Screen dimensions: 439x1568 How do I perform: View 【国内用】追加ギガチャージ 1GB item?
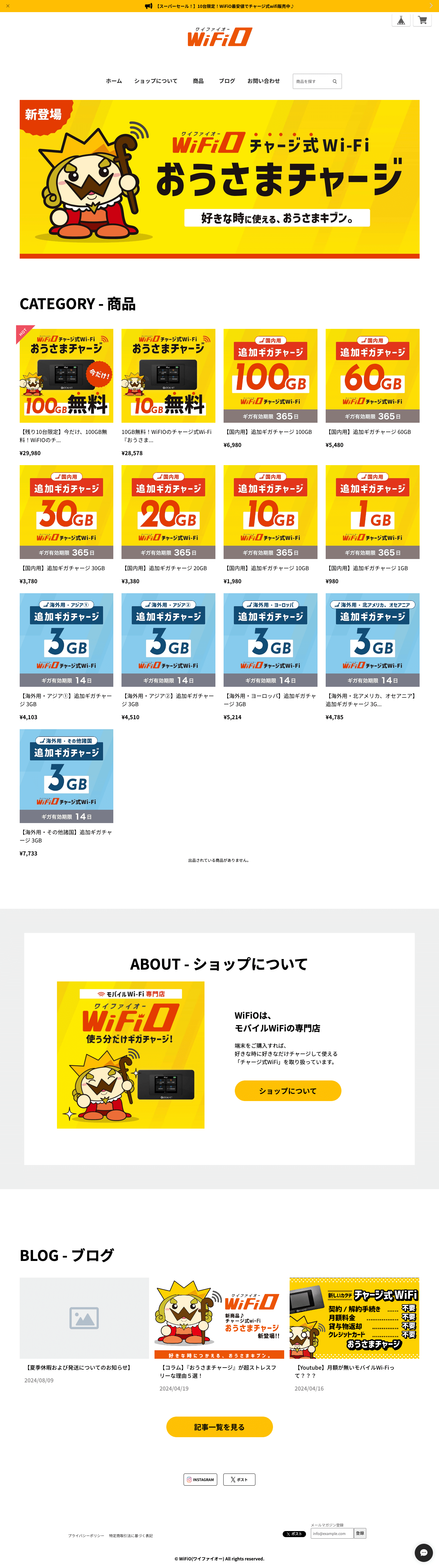coord(373,512)
